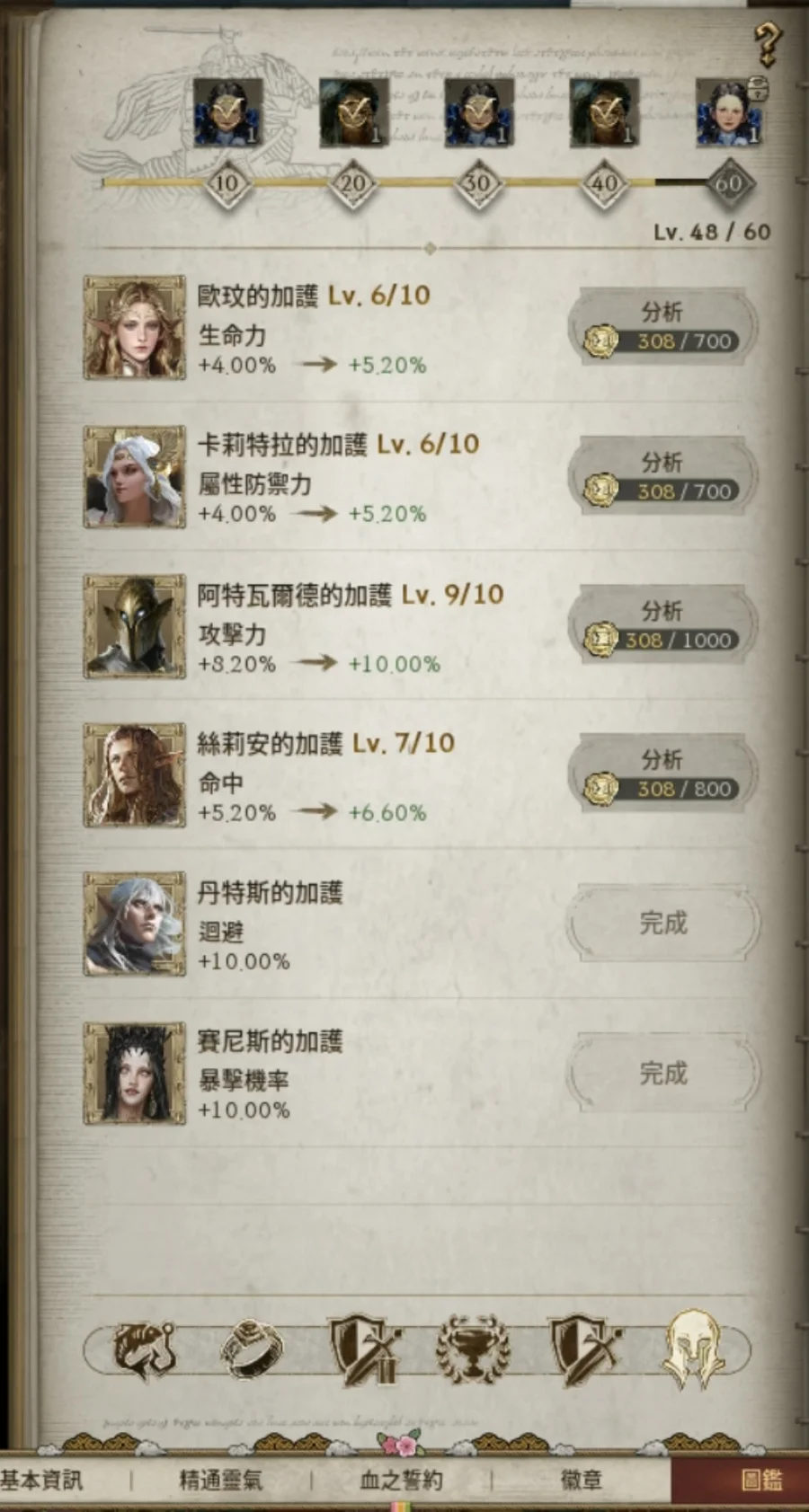The height and width of the screenshot is (1512, 809).
Task: Open the question mark help icon
Action: 767,43
